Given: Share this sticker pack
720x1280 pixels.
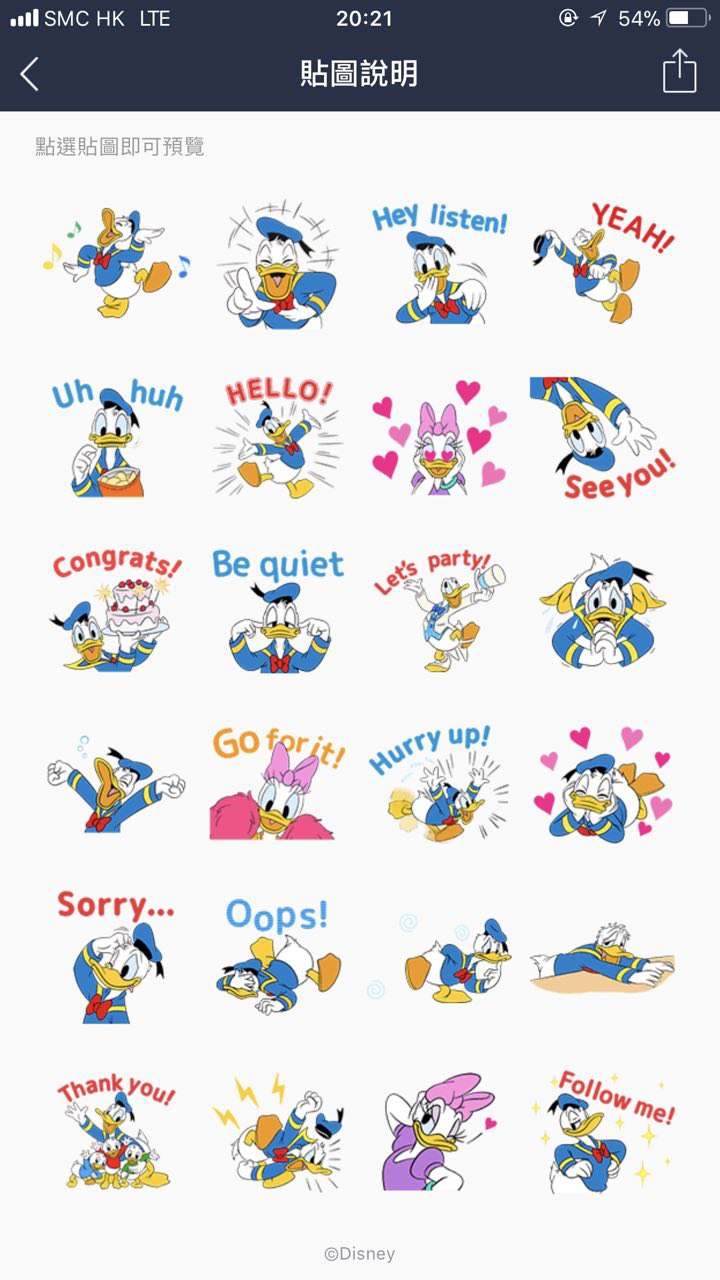Looking at the screenshot, I should (x=679, y=72).
